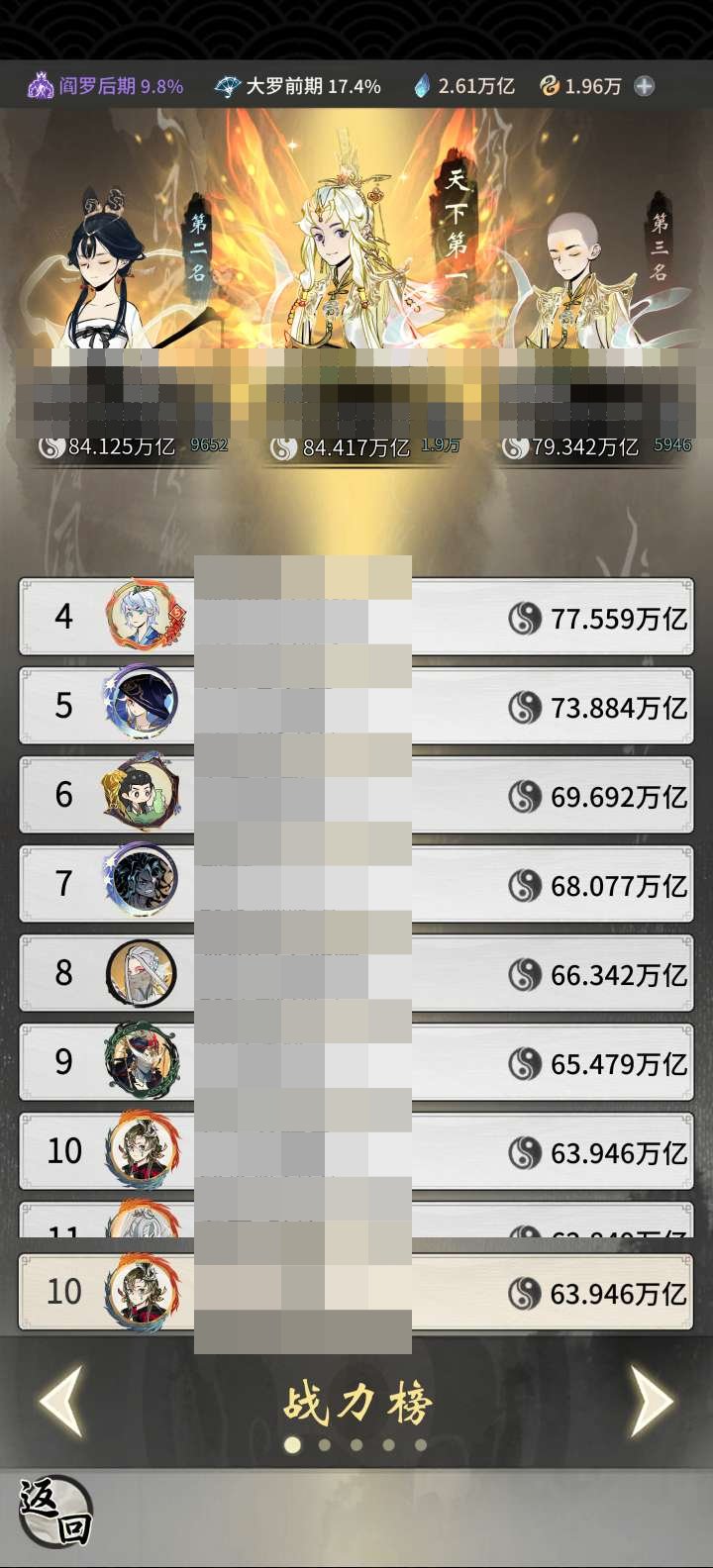The height and width of the screenshot is (1568, 713).
Task: Open the rank 5 player with 73.884万亿
Action: (x=356, y=707)
